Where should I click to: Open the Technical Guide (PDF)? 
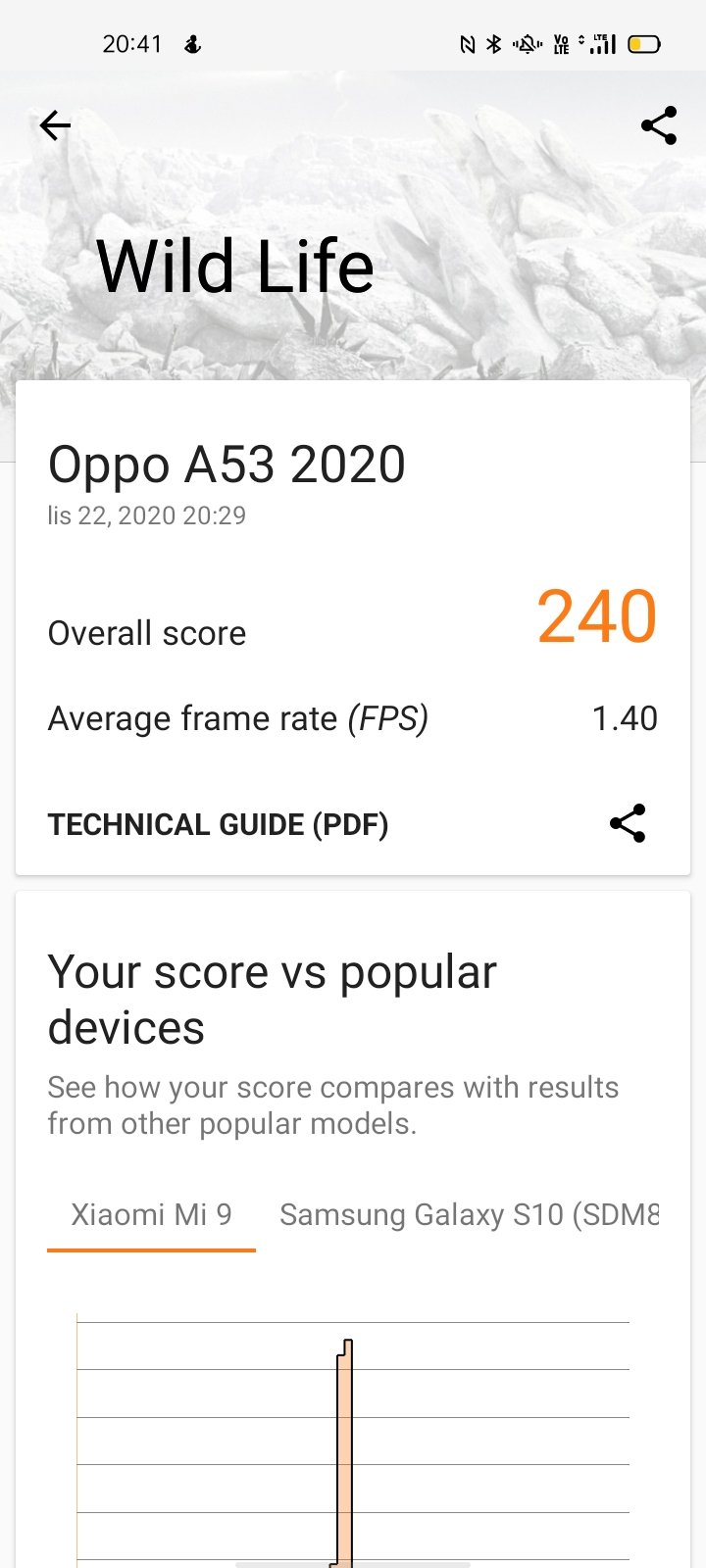[x=218, y=824]
